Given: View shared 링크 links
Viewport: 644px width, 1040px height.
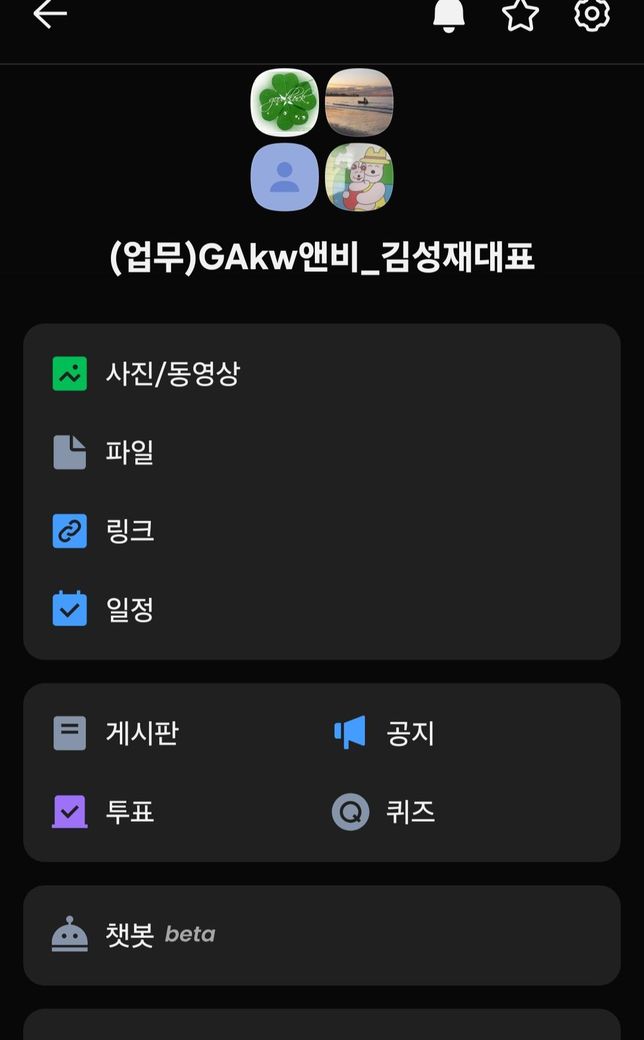Looking at the screenshot, I should click(130, 531).
